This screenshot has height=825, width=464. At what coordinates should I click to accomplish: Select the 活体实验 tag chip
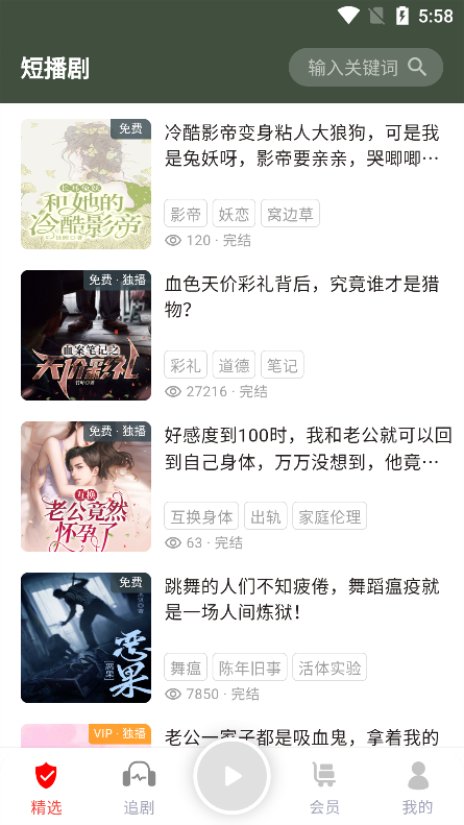(330, 667)
